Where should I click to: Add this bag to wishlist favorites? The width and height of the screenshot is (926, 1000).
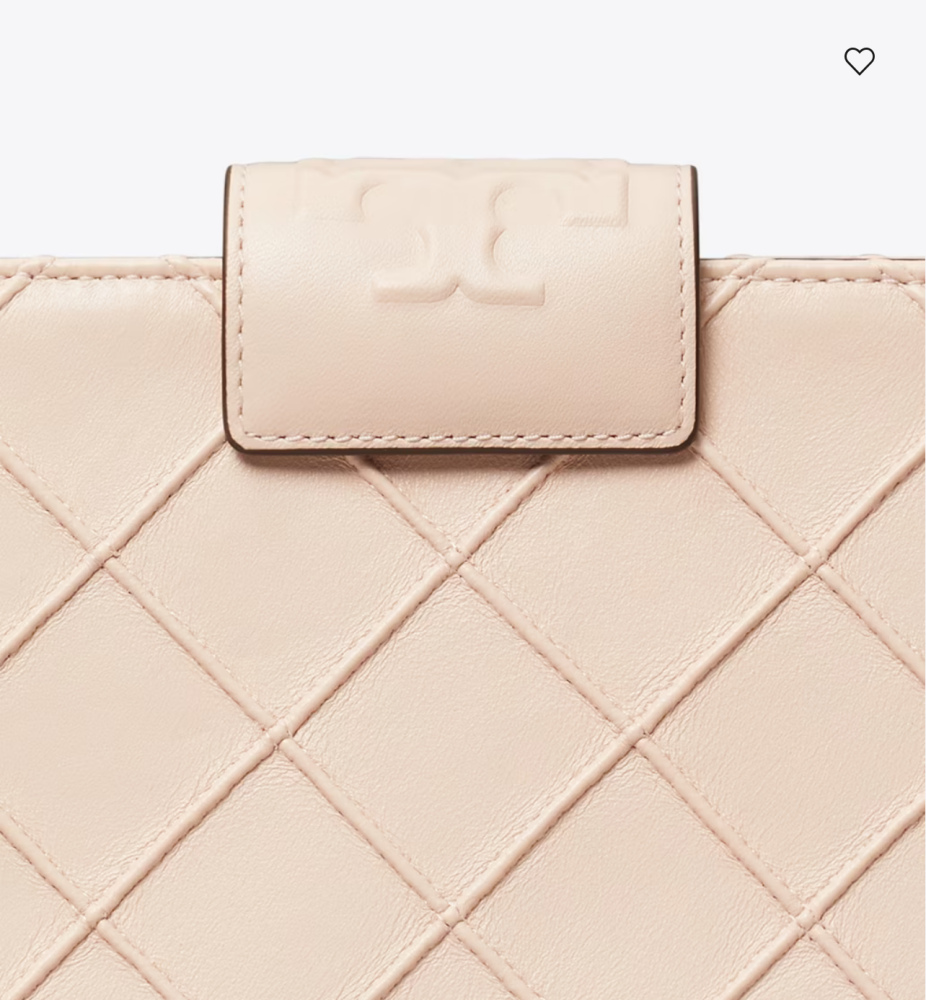coord(859,61)
